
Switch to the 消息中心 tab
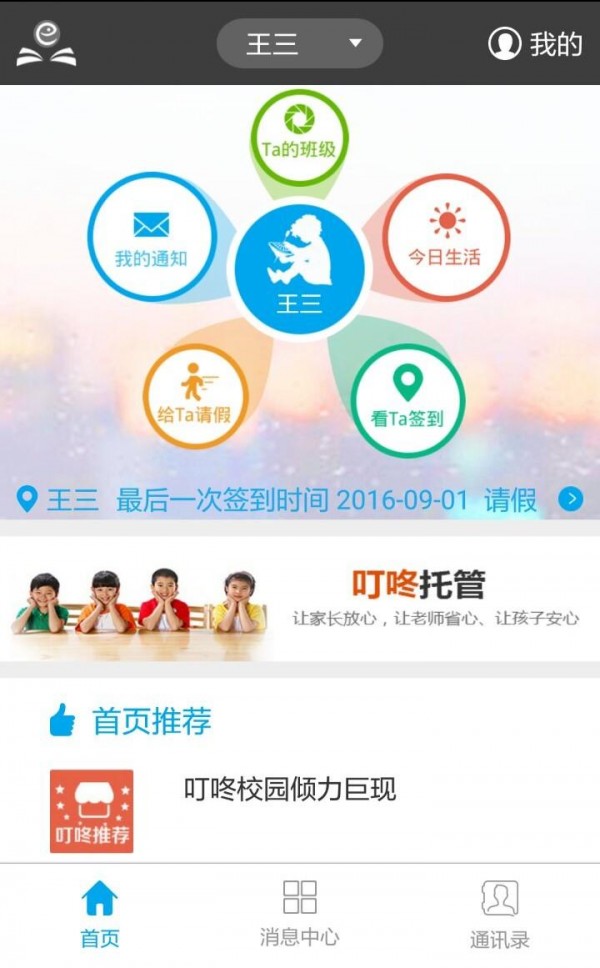click(299, 914)
